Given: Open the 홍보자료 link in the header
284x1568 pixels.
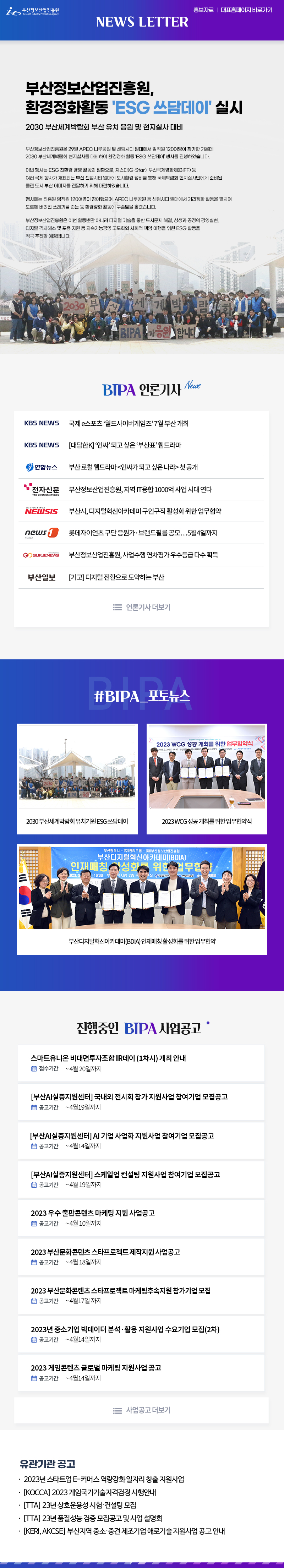Looking at the screenshot, I should [203, 10].
